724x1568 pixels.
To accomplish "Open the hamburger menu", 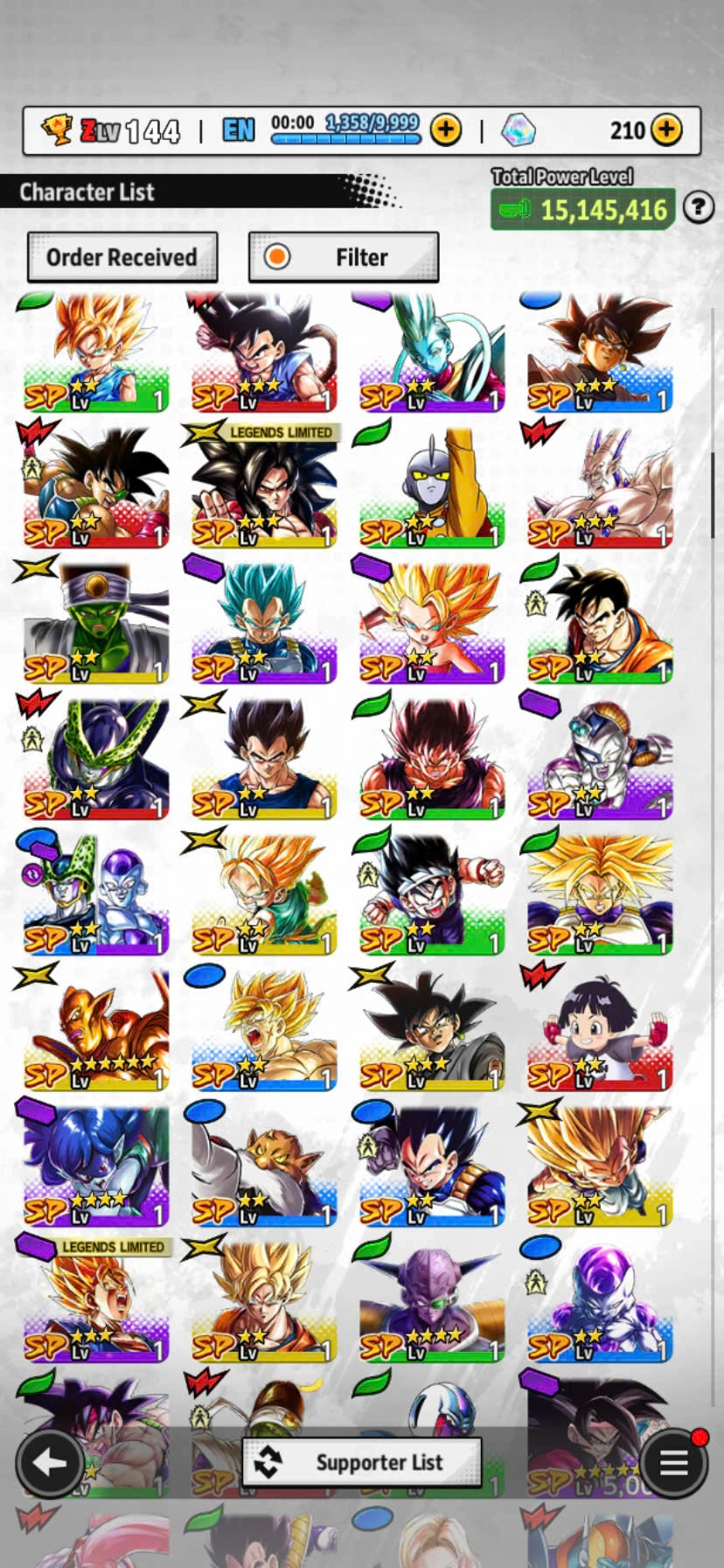I will click(673, 1462).
